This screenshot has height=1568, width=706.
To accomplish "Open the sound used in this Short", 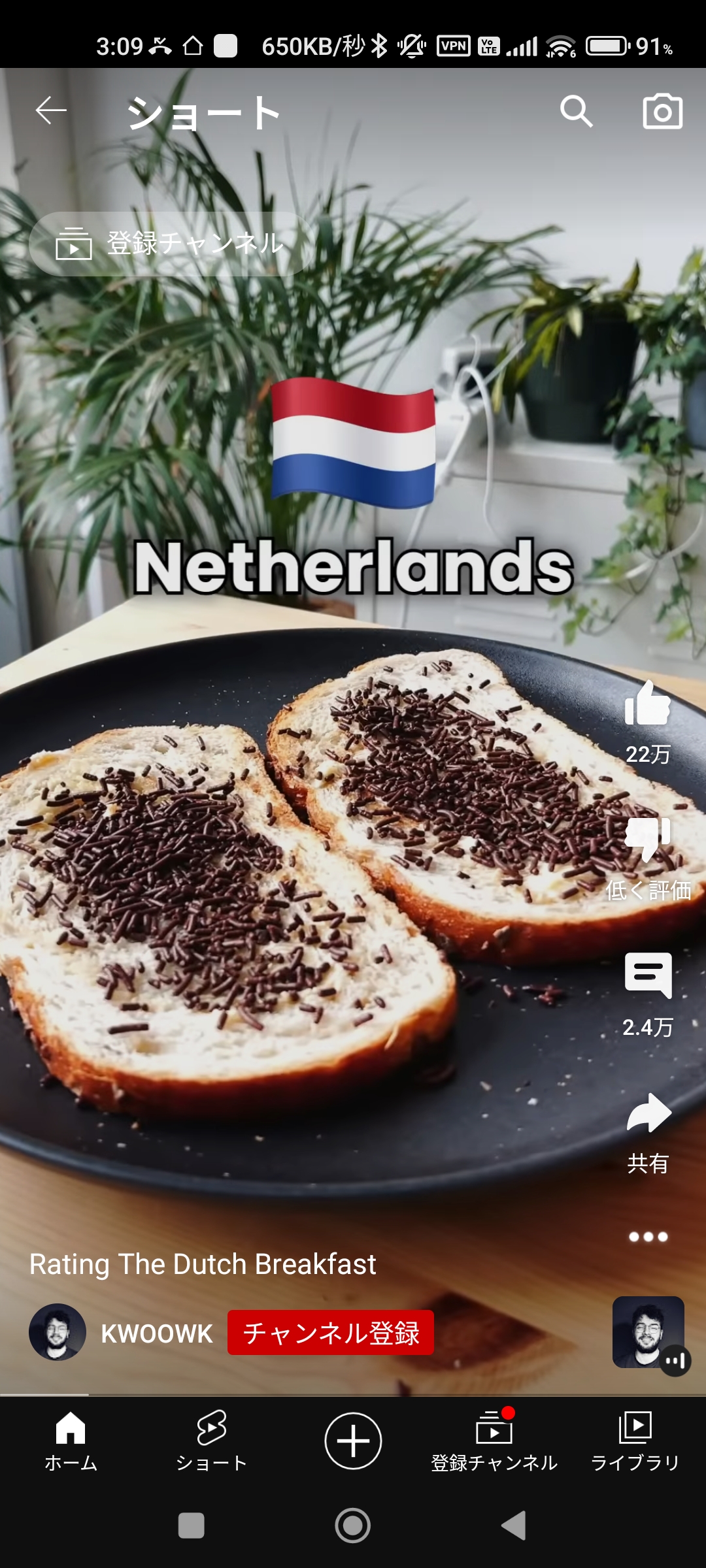I will tap(648, 1333).
